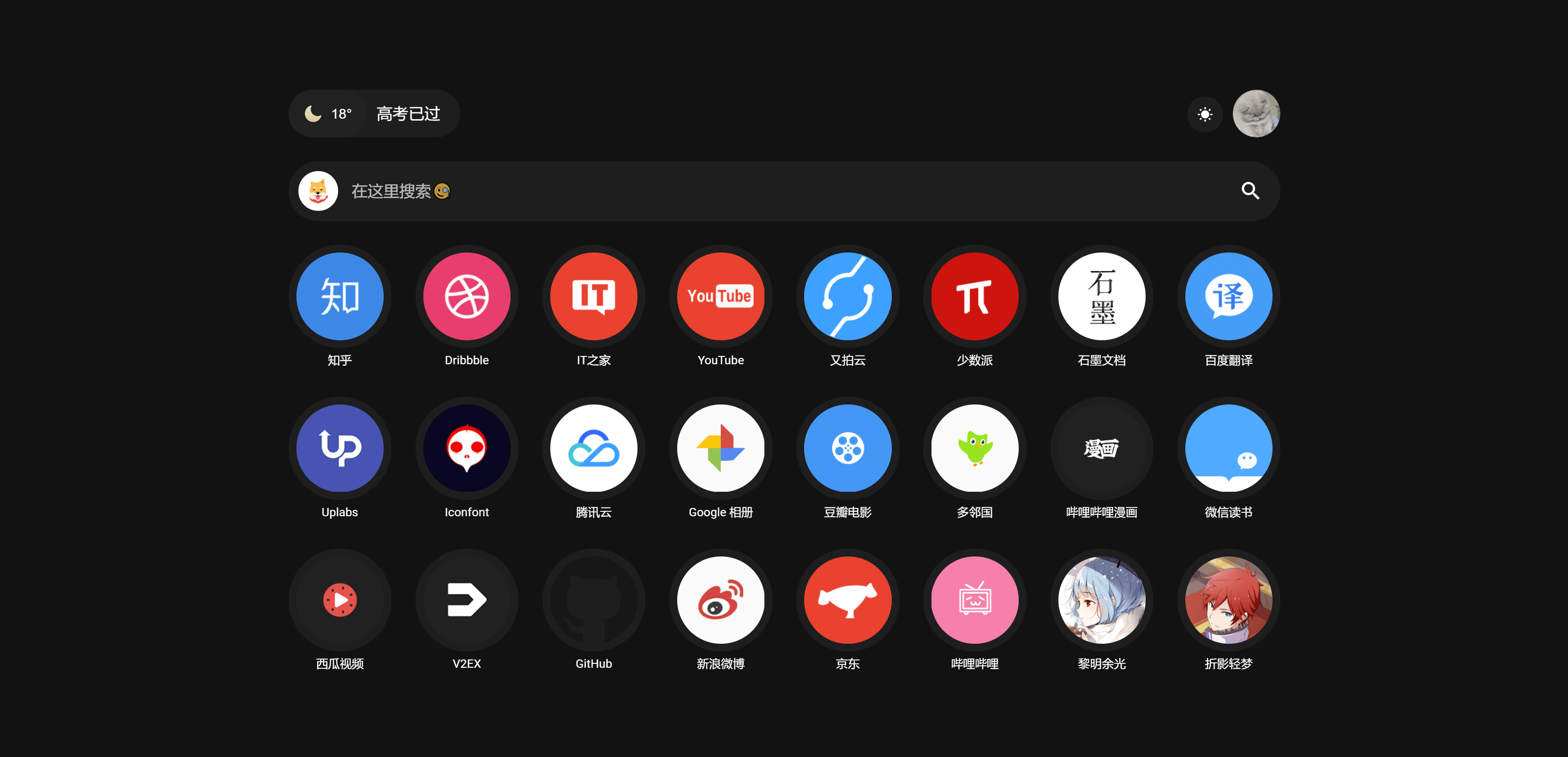This screenshot has height=757, width=1568.
Task: Launch 百度翻译
Action: coord(1228,297)
